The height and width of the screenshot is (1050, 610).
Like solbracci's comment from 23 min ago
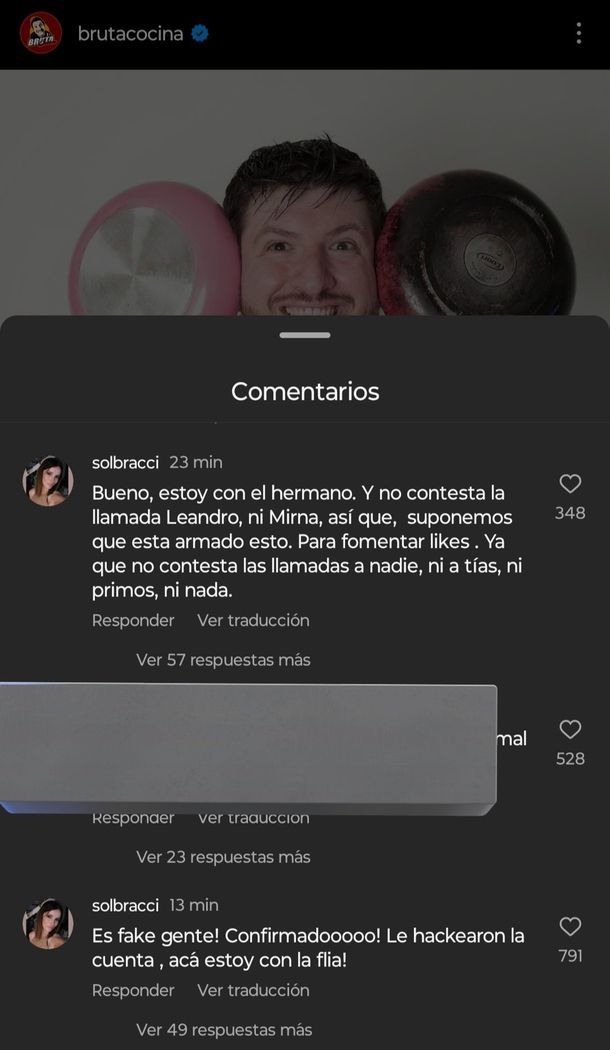click(570, 484)
